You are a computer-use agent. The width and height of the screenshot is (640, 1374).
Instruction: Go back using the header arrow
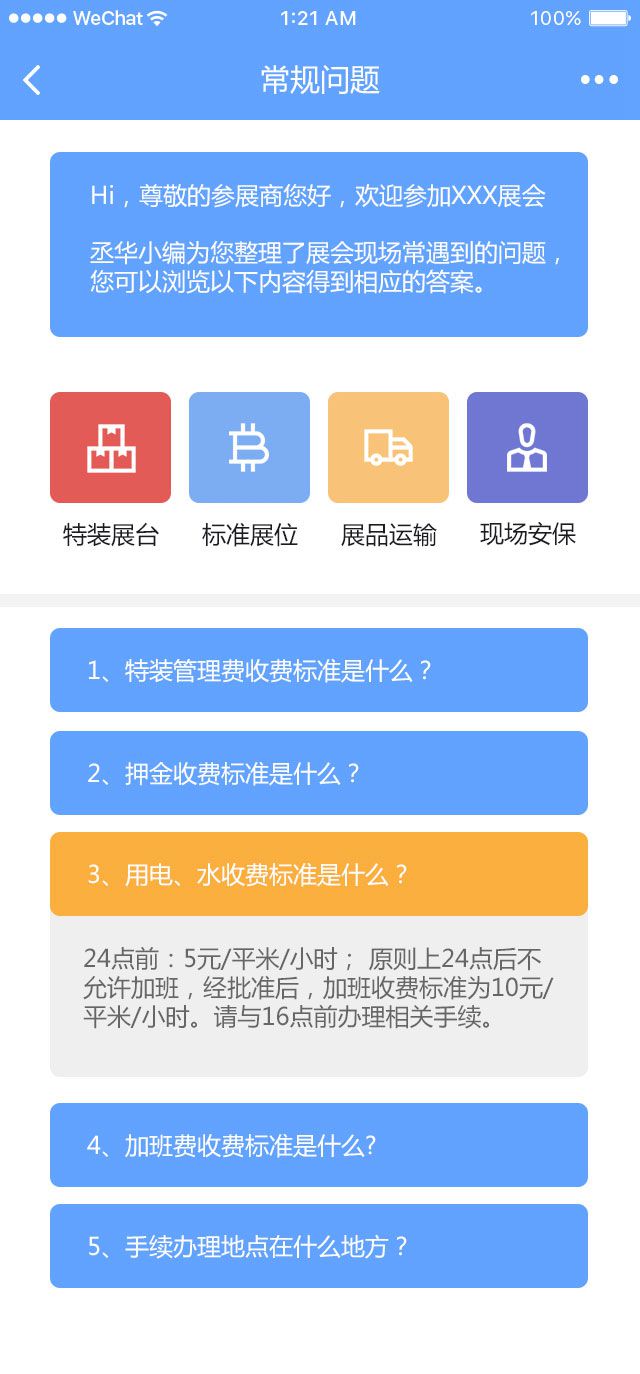[32, 80]
